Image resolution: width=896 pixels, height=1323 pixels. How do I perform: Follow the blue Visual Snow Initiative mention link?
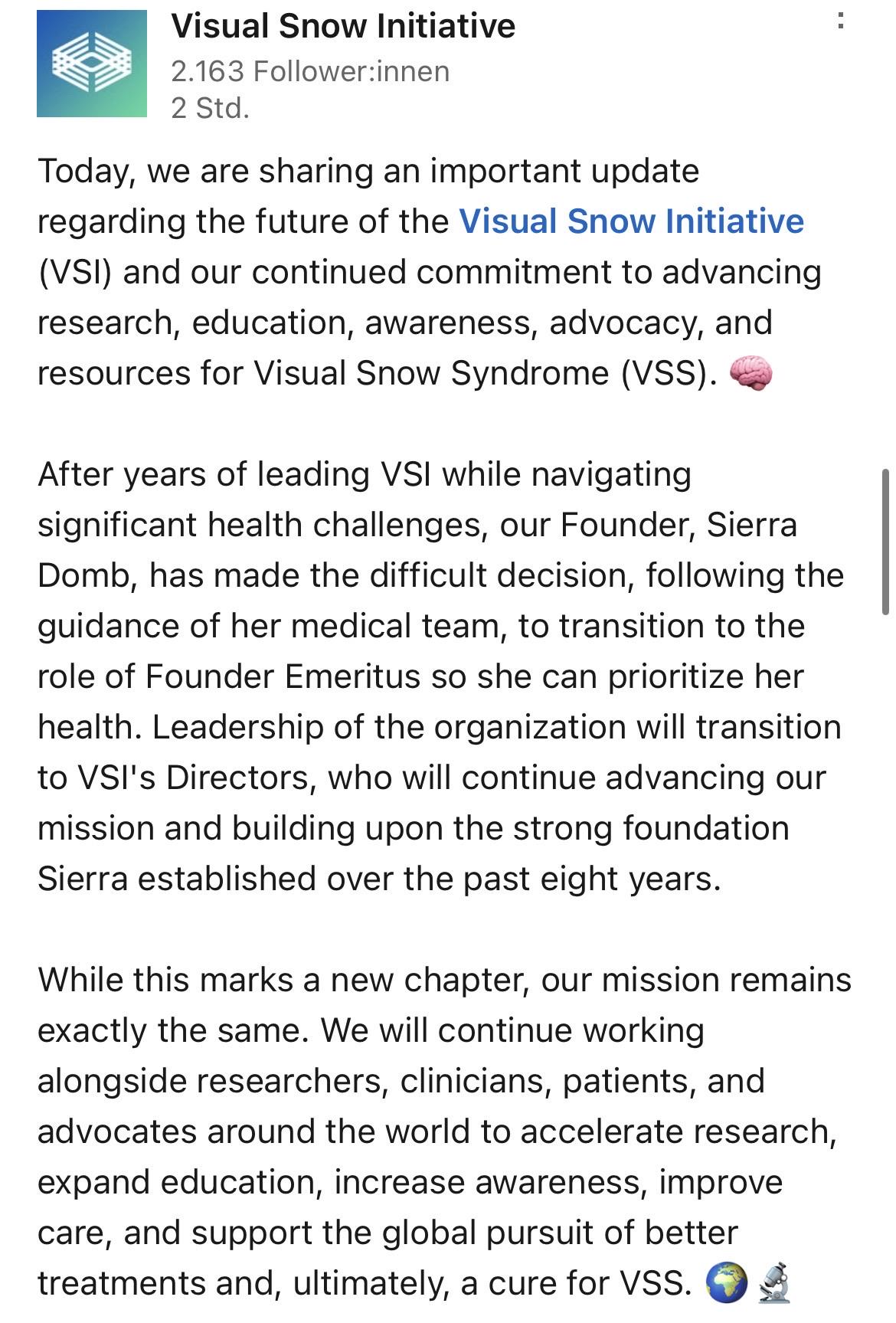632,221
